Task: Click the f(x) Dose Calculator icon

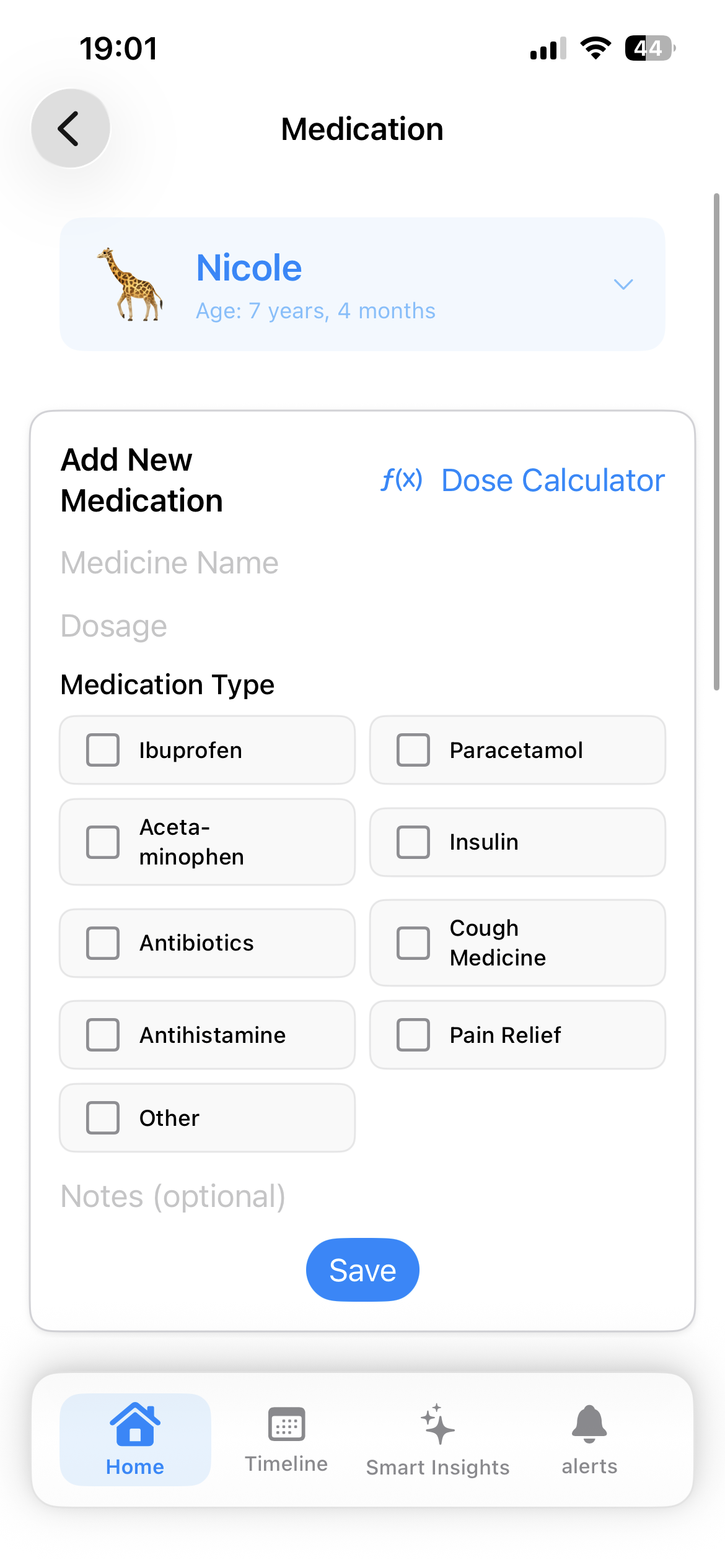Action: [x=402, y=479]
